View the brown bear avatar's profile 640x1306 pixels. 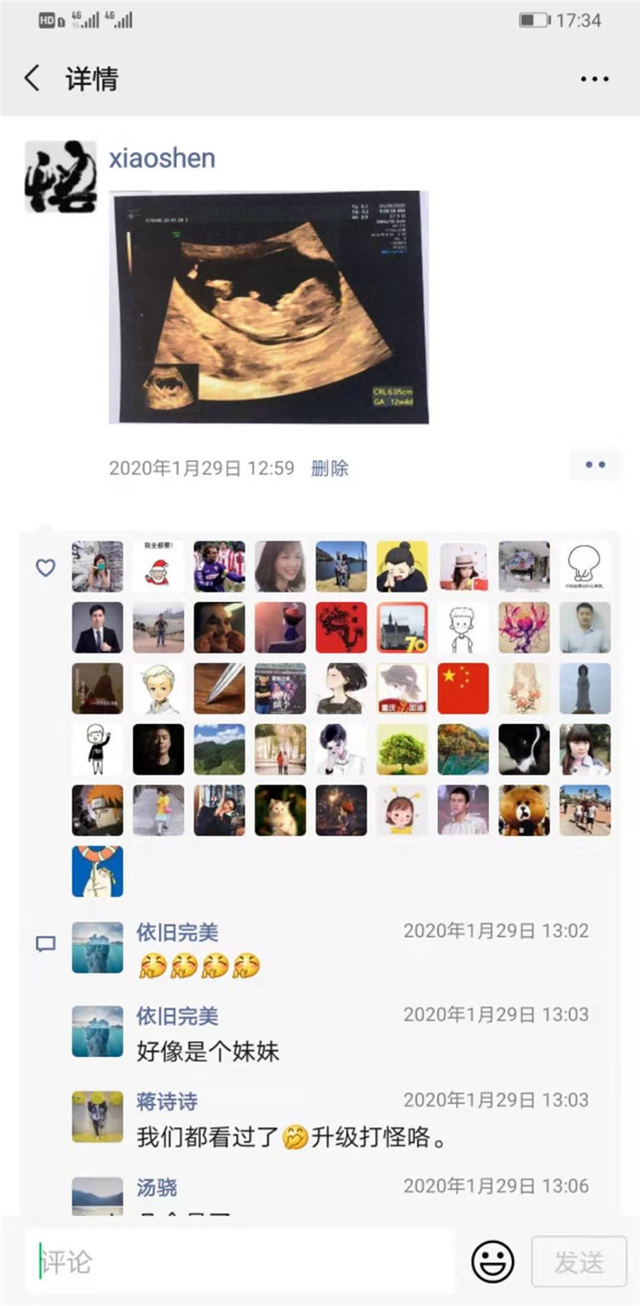(x=524, y=810)
